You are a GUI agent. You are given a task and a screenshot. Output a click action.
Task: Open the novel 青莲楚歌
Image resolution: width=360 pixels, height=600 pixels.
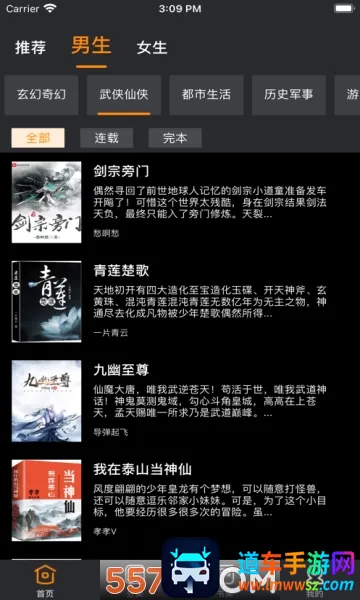point(180,302)
